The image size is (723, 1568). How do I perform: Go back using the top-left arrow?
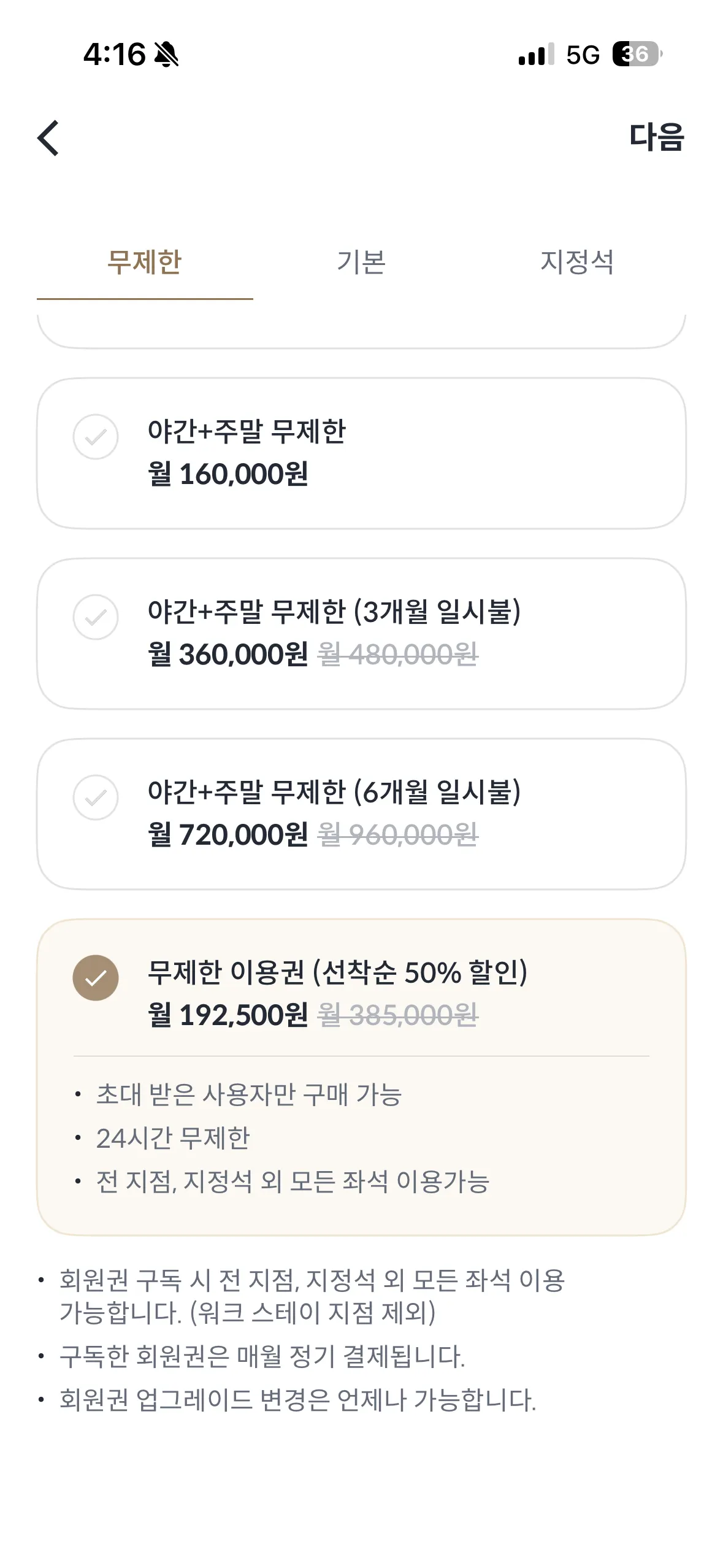click(48, 138)
